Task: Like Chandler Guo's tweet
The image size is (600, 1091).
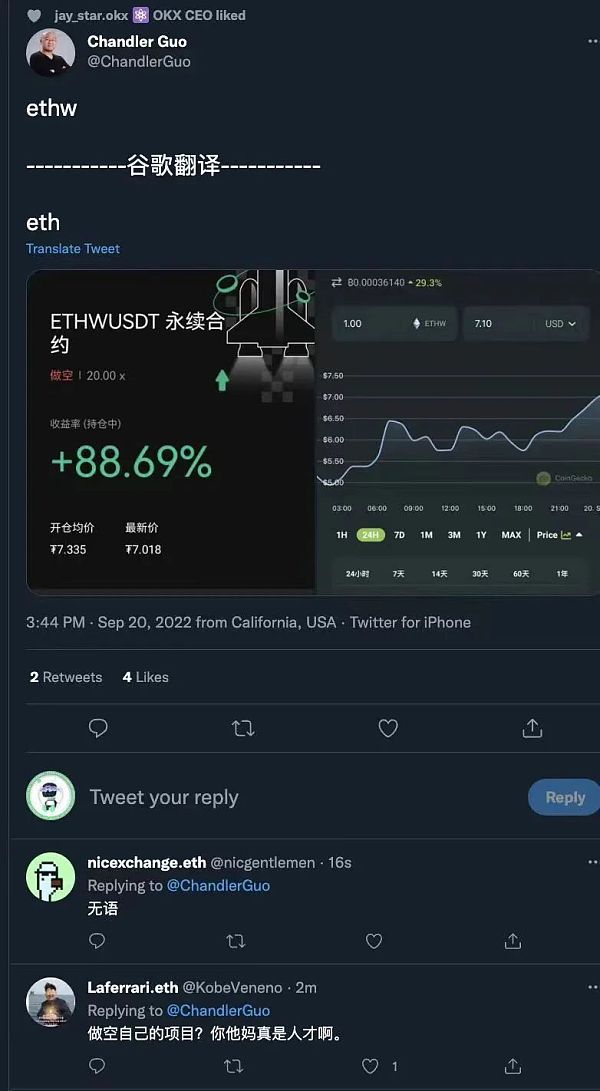Action: pyautogui.click(x=388, y=728)
